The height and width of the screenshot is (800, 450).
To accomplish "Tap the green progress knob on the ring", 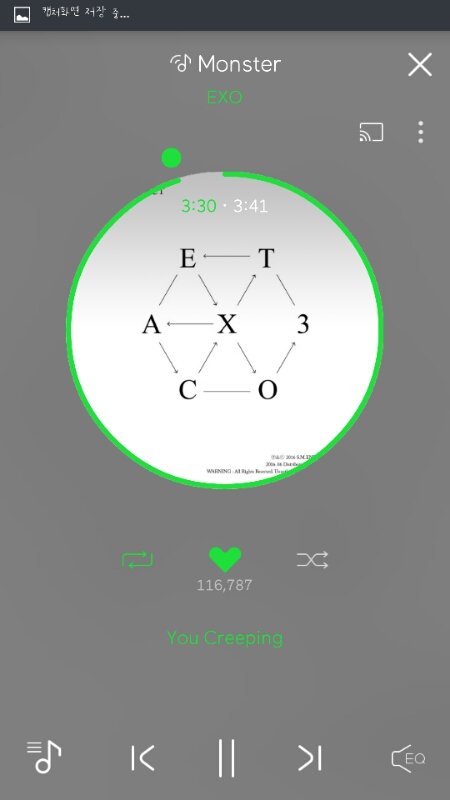I will click(171, 158).
